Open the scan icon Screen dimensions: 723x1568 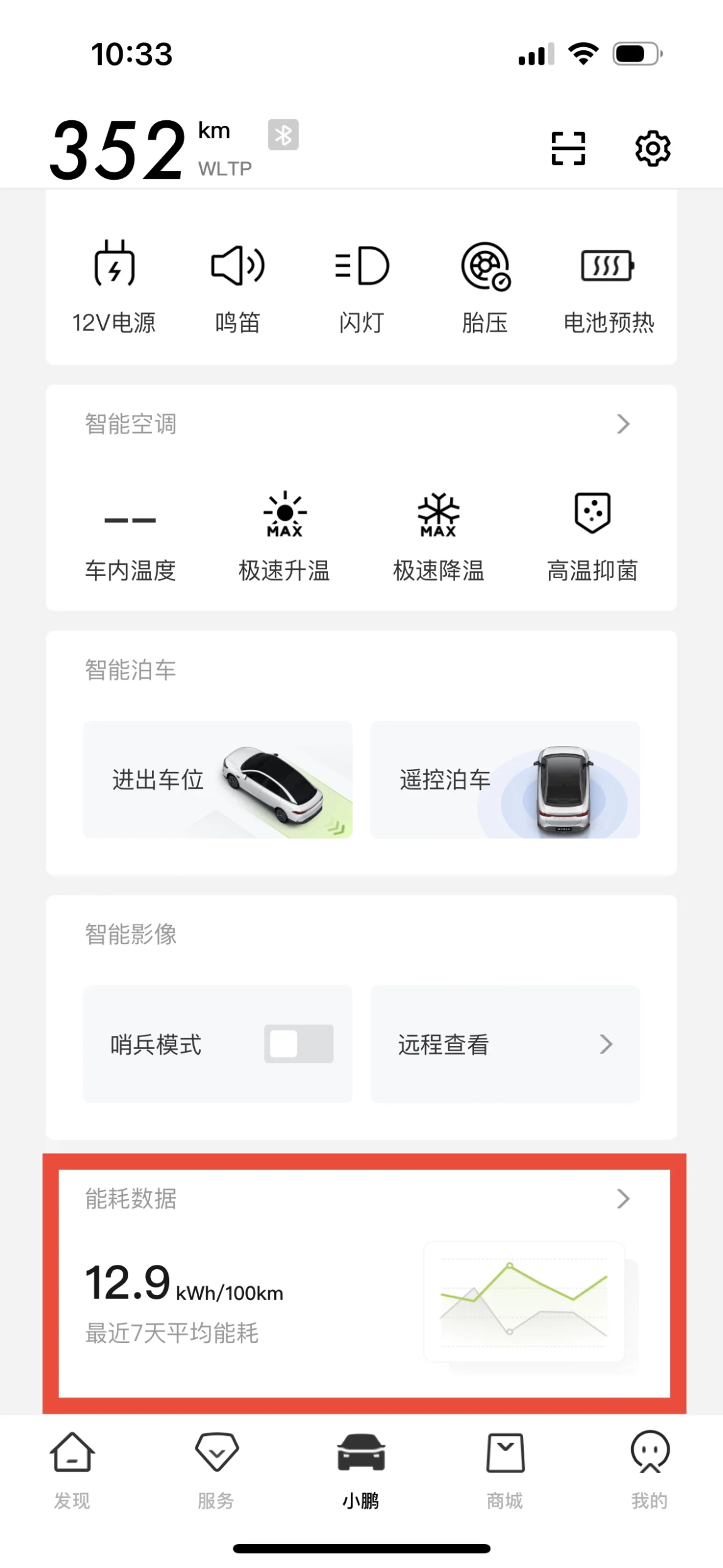tap(568, 148)
